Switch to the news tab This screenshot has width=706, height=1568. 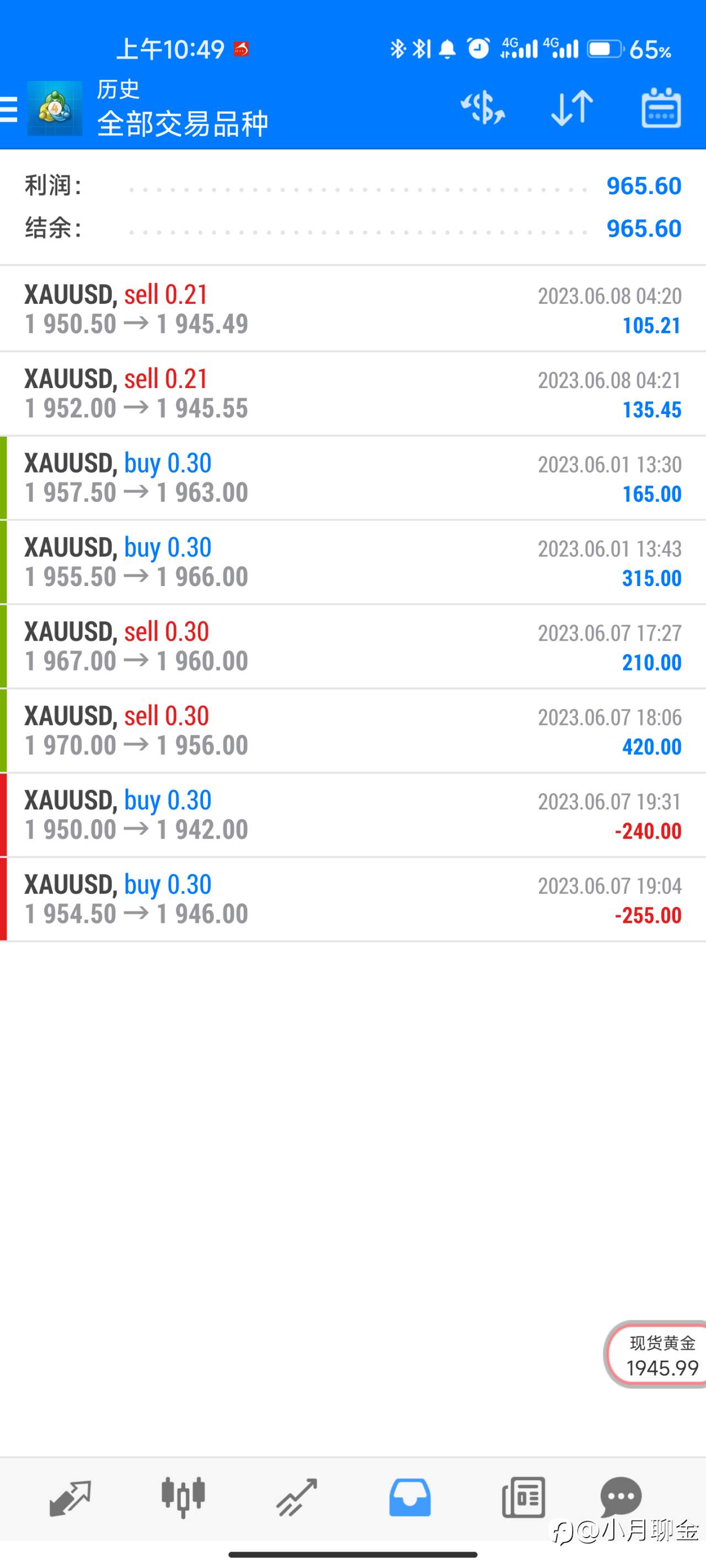(x=523, y=1497)
